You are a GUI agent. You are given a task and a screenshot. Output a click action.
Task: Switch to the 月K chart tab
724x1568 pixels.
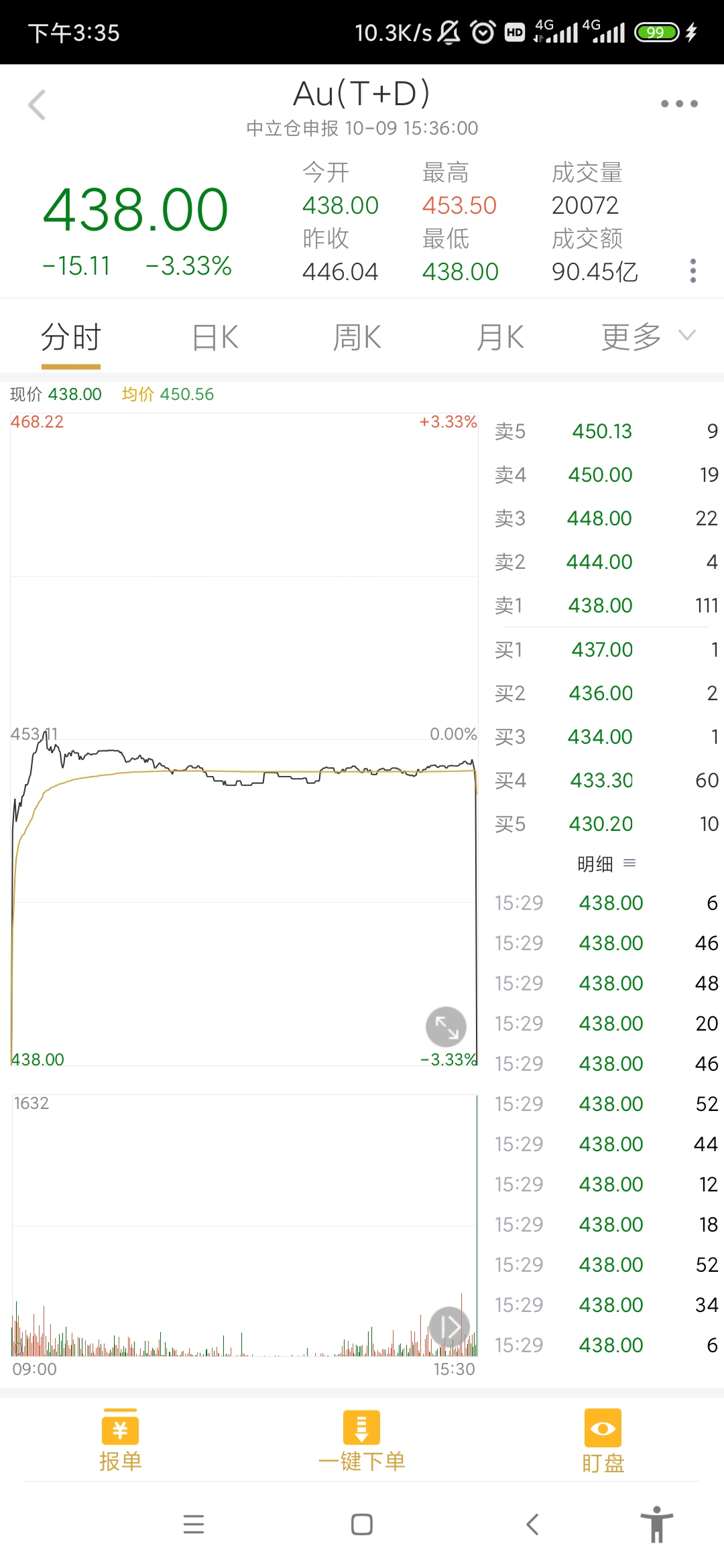pyautogui.click(x=500, y=337)
